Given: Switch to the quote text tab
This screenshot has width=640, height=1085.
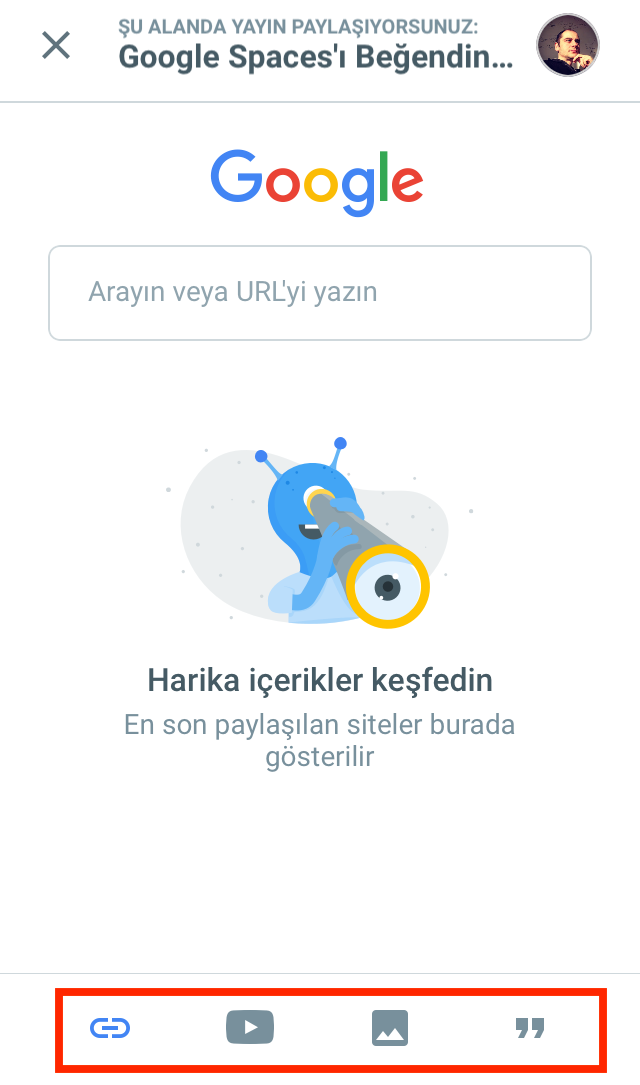Looking at the screenshot, I should [x=530, y=1028].
